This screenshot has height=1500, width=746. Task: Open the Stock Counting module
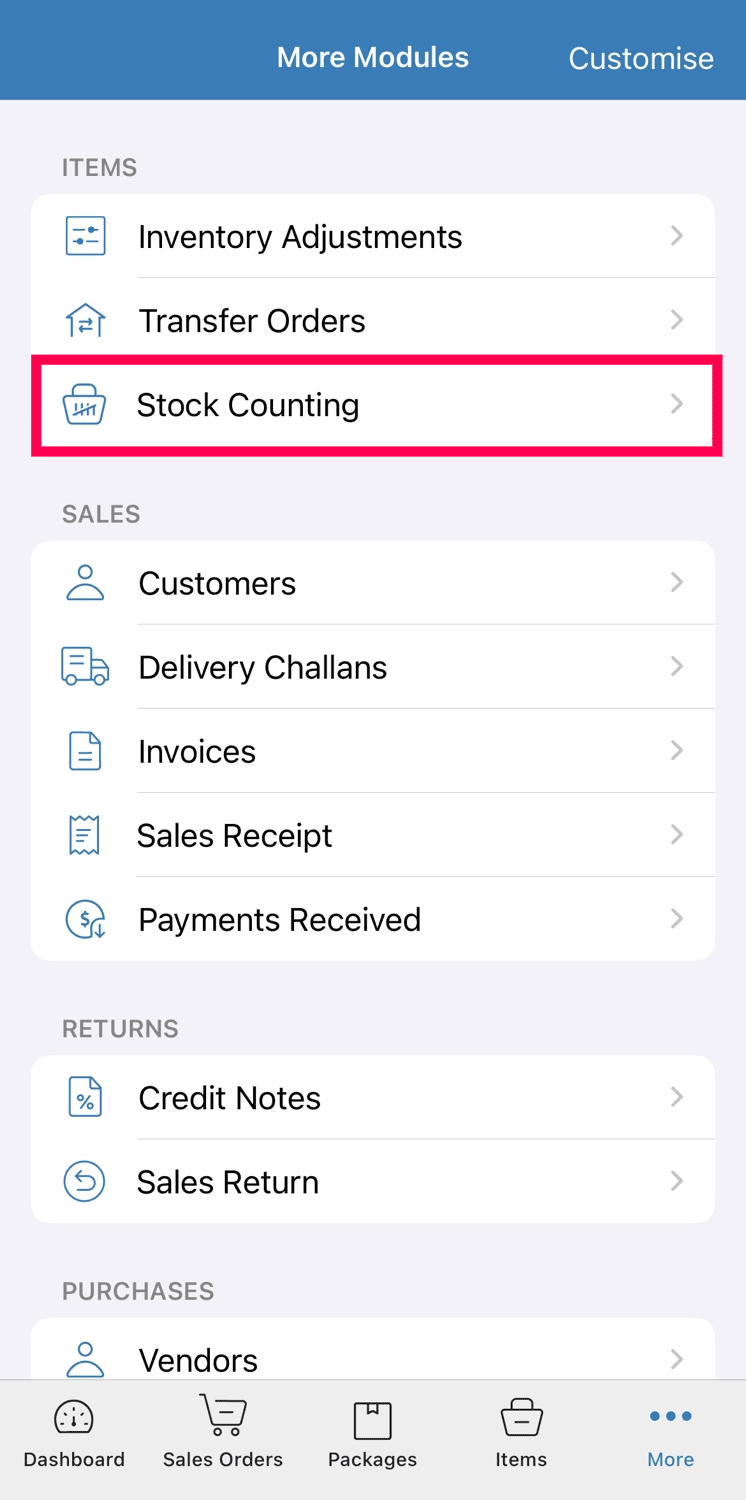(373, 405)
